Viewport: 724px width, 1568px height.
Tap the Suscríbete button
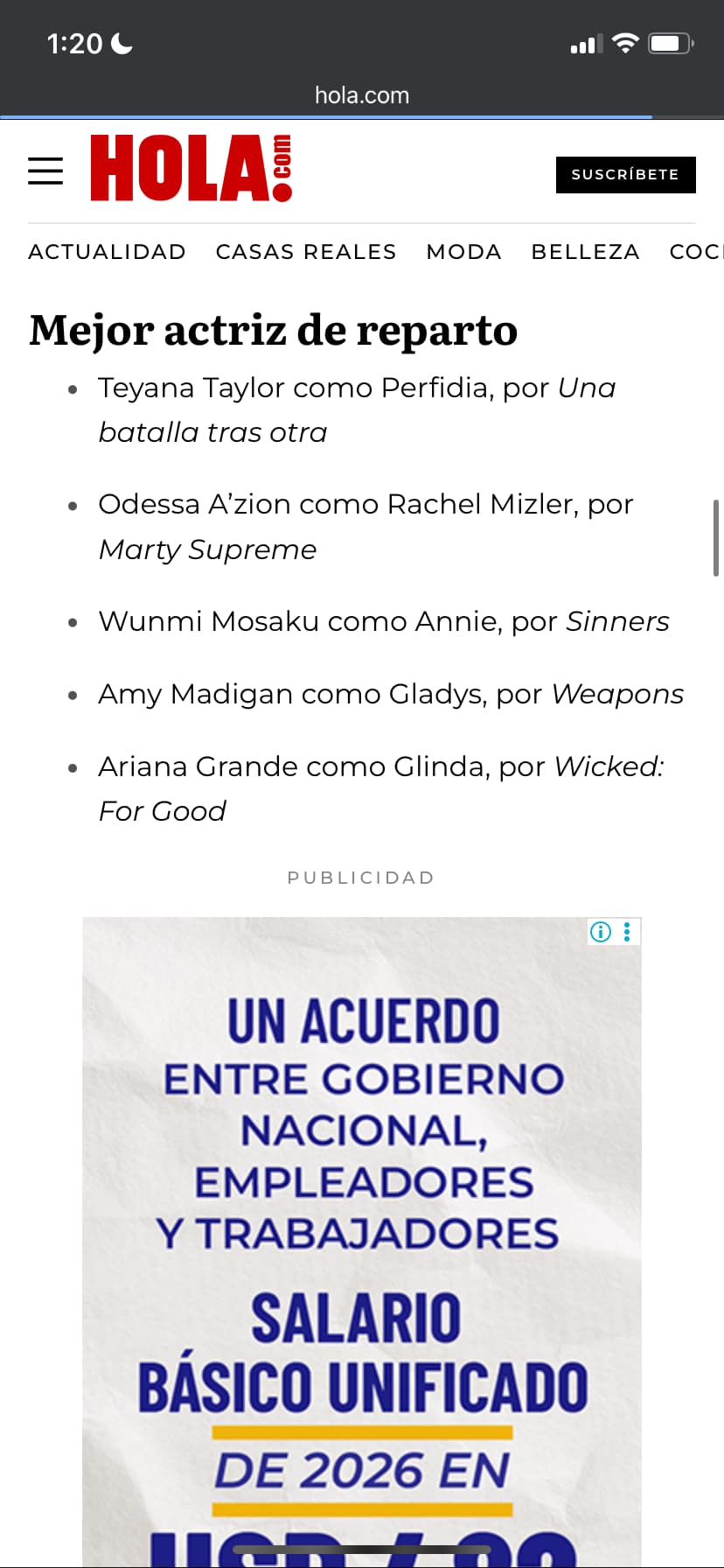(625, 174)
